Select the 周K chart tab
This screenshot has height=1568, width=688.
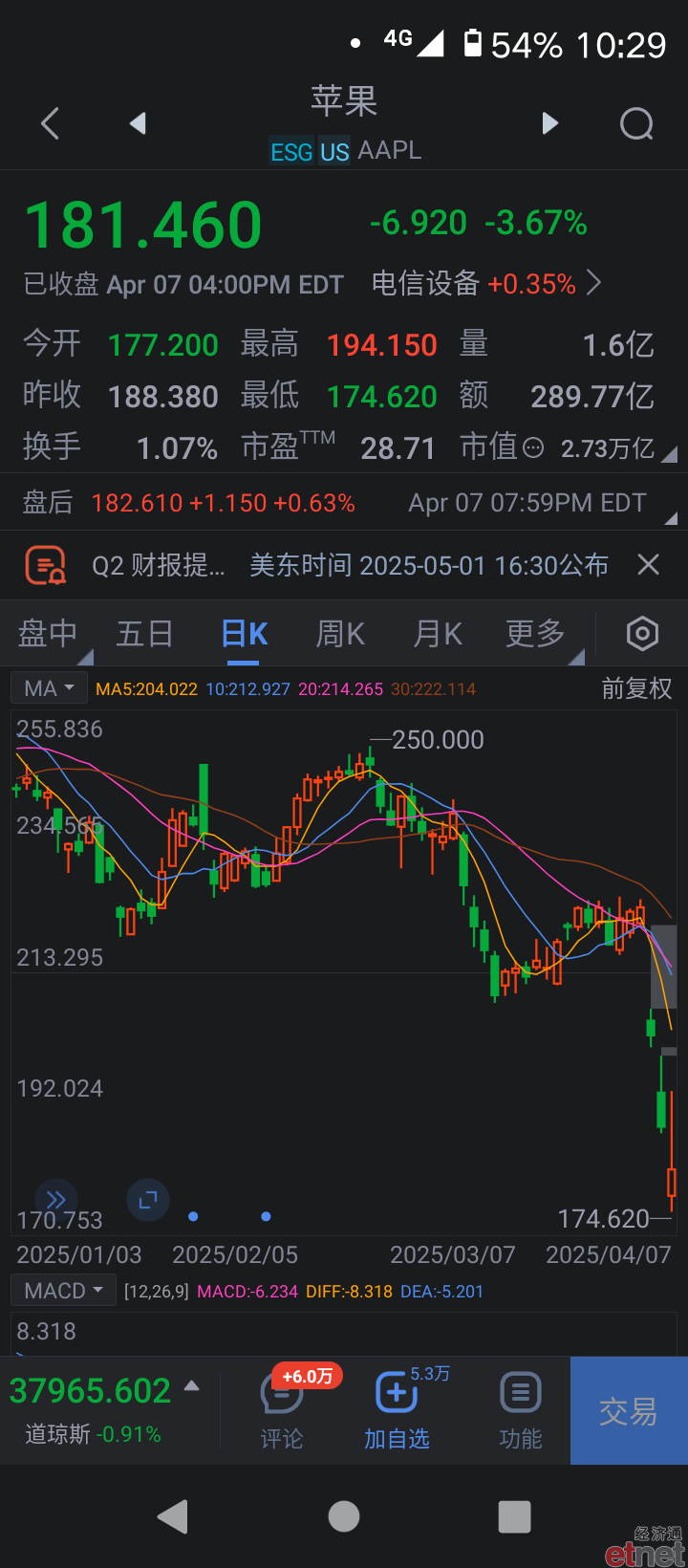[340, 633]
